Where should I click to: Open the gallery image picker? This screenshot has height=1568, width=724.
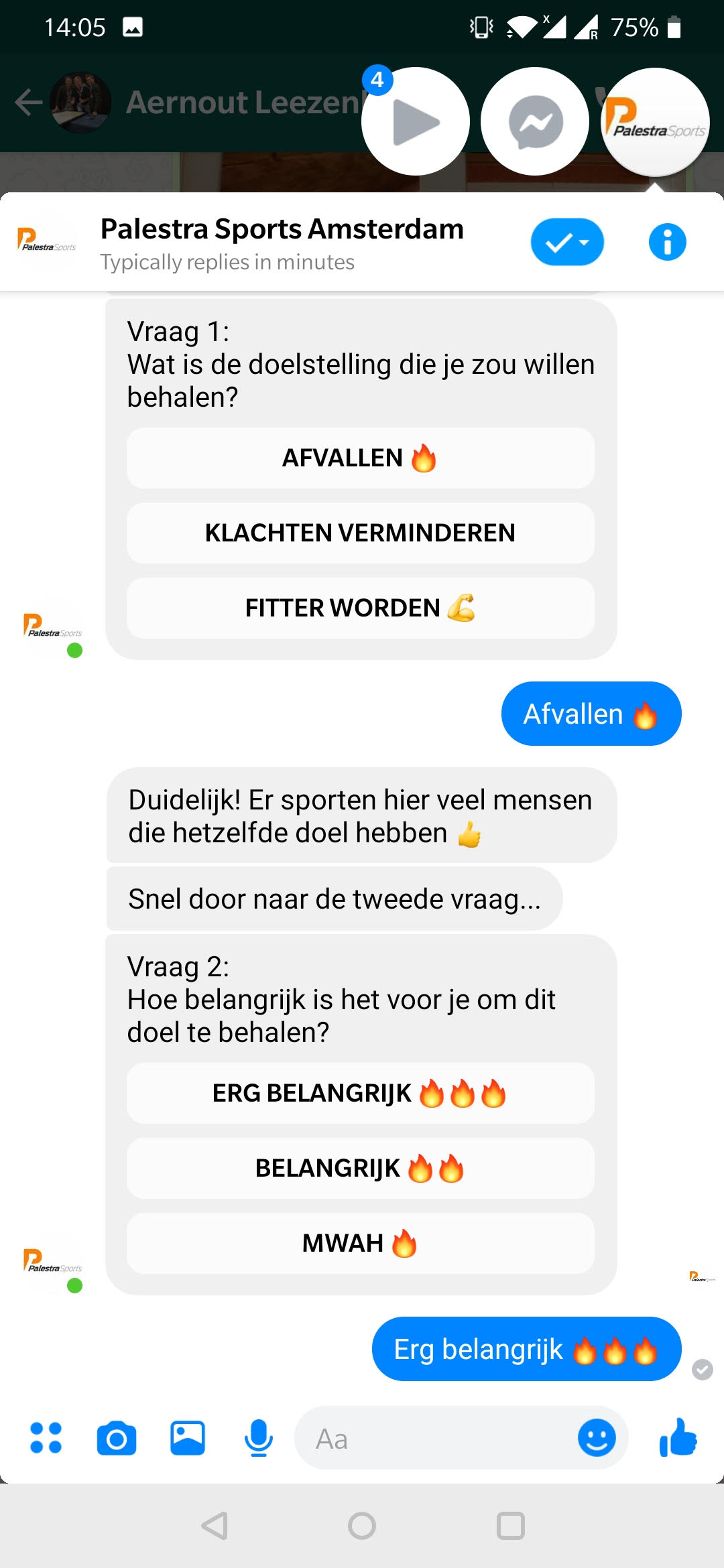(188, 1438)
